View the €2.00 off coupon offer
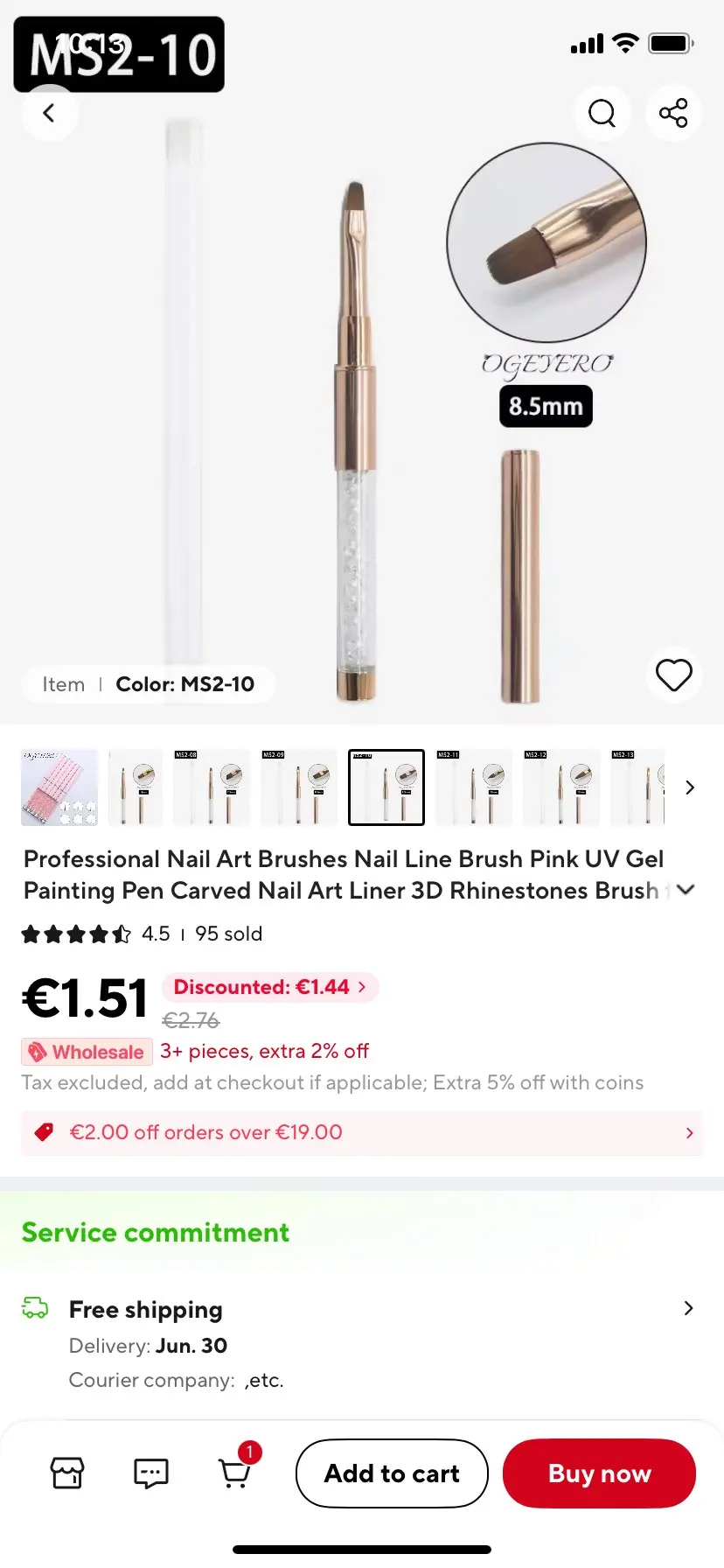 tap(362, 1132)
